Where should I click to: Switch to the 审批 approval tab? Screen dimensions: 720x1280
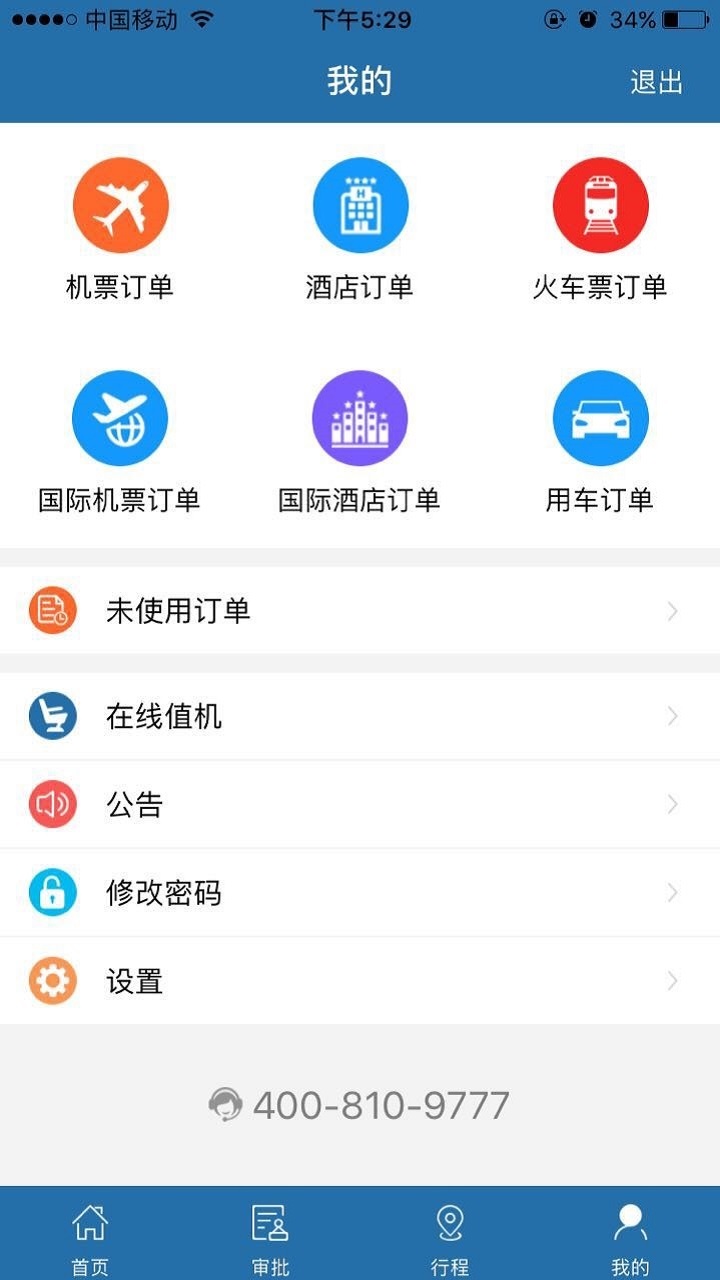pyautogui.click(x=267, y=1232)
